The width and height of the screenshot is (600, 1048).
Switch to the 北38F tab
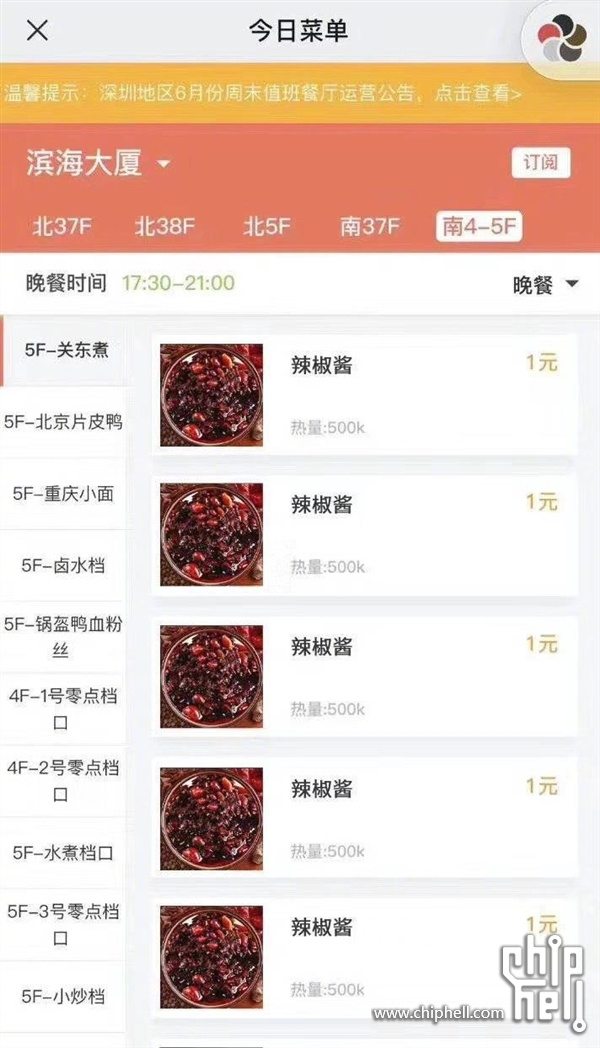click(164, 226)
